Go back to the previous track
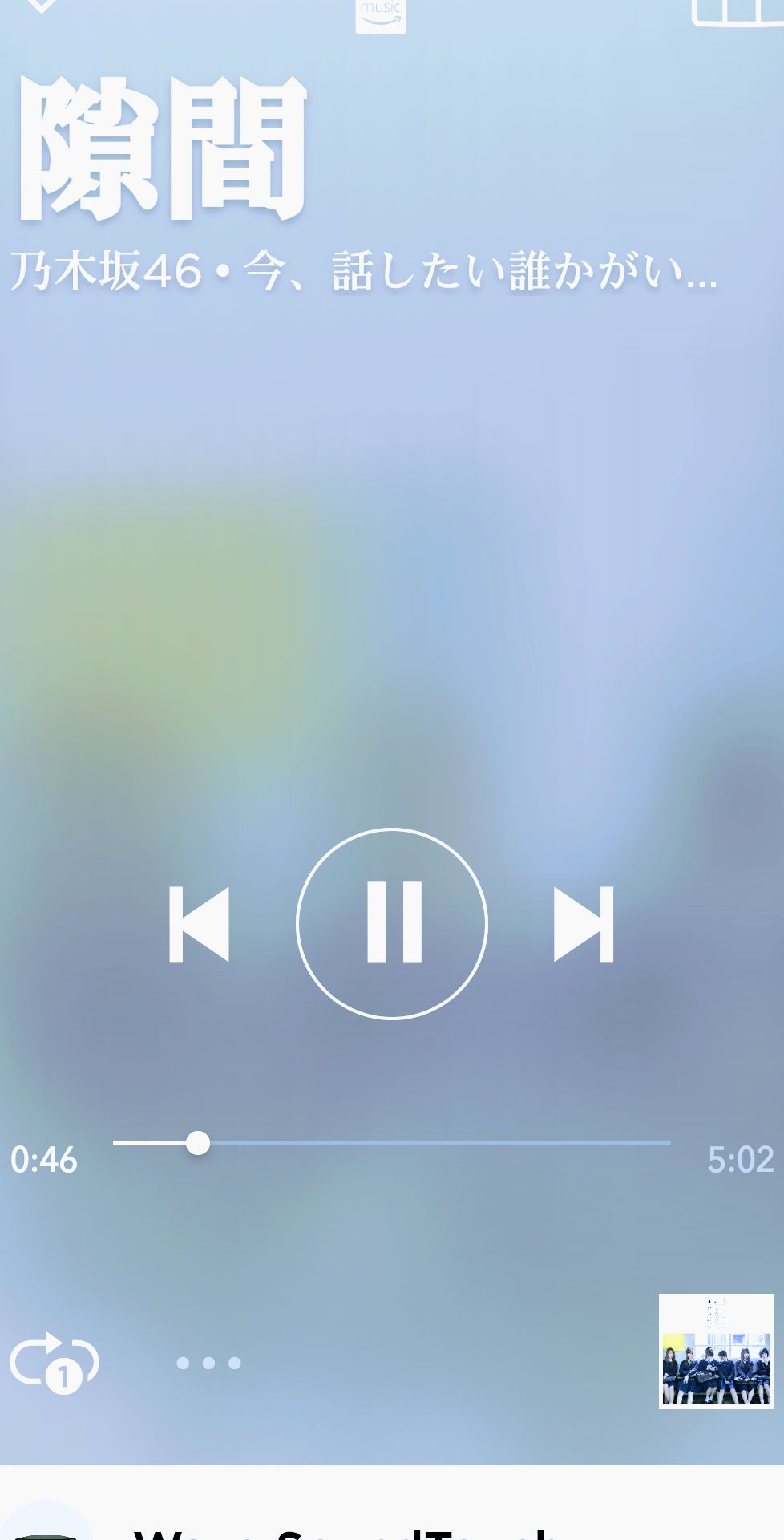Screen dimensions: 784x1540 pos(199,924)
